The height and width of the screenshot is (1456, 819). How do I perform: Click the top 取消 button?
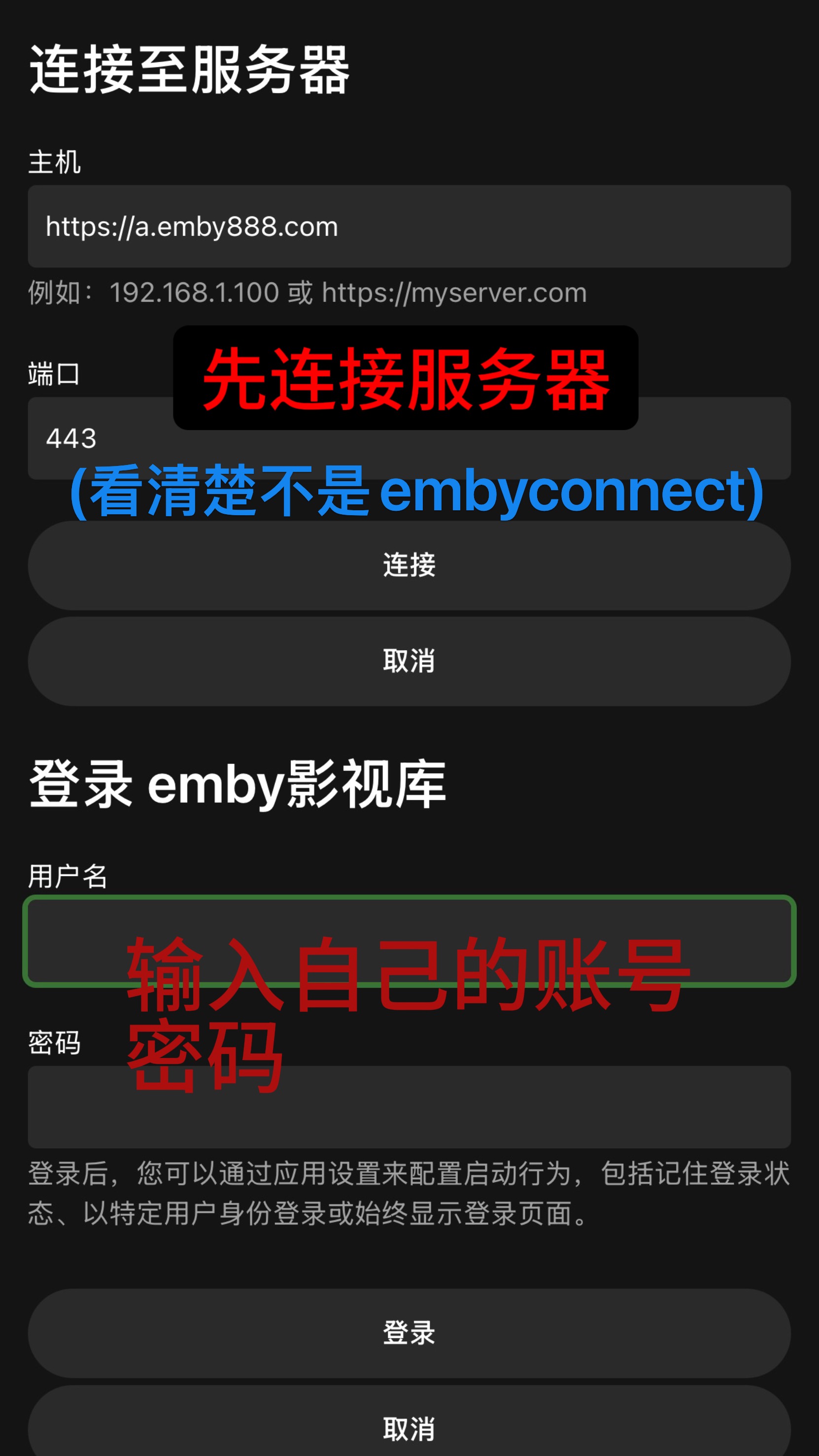pyautogui.click(x=409, y=662)
